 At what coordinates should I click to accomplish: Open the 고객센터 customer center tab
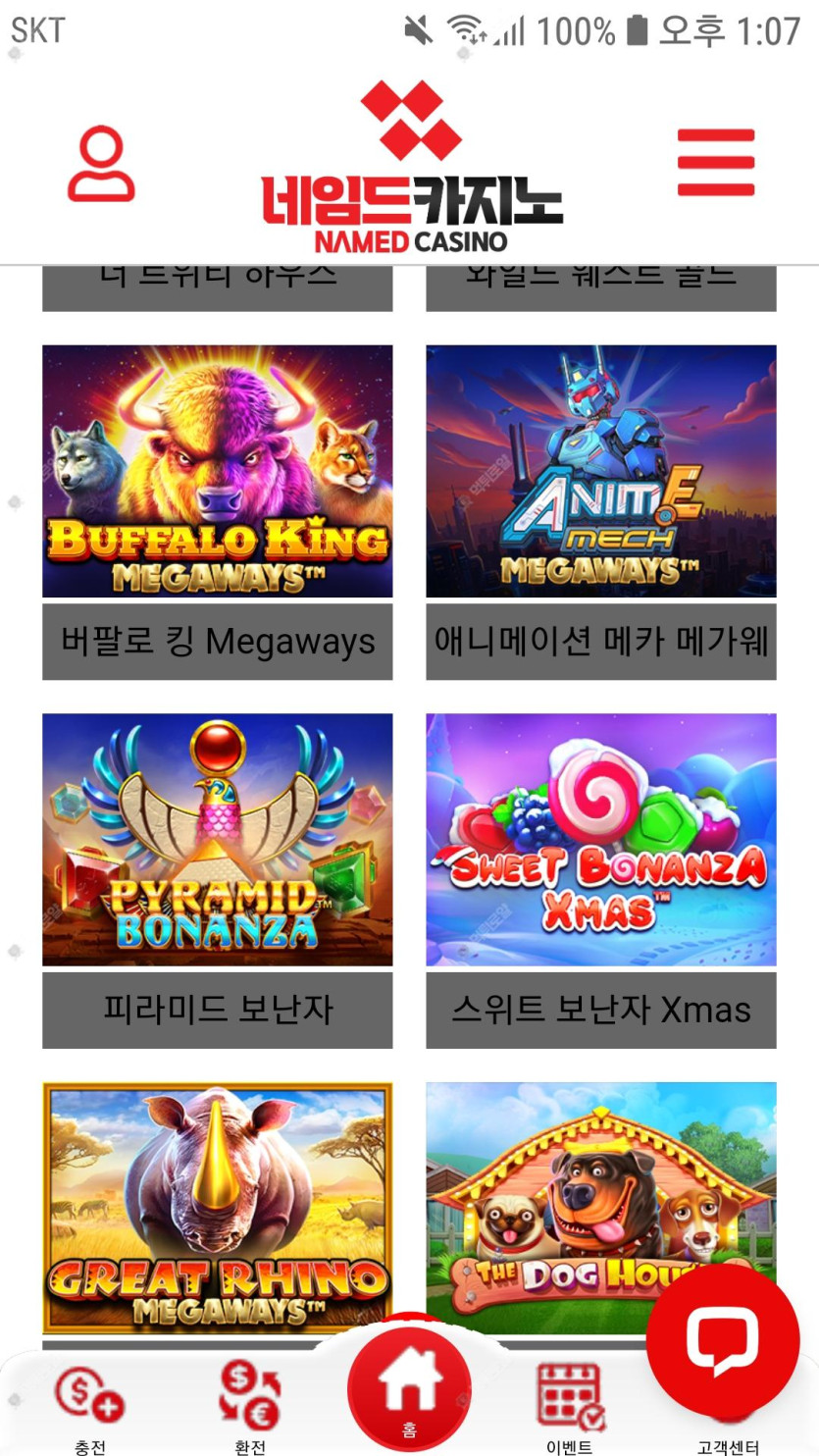(728, 1444)
